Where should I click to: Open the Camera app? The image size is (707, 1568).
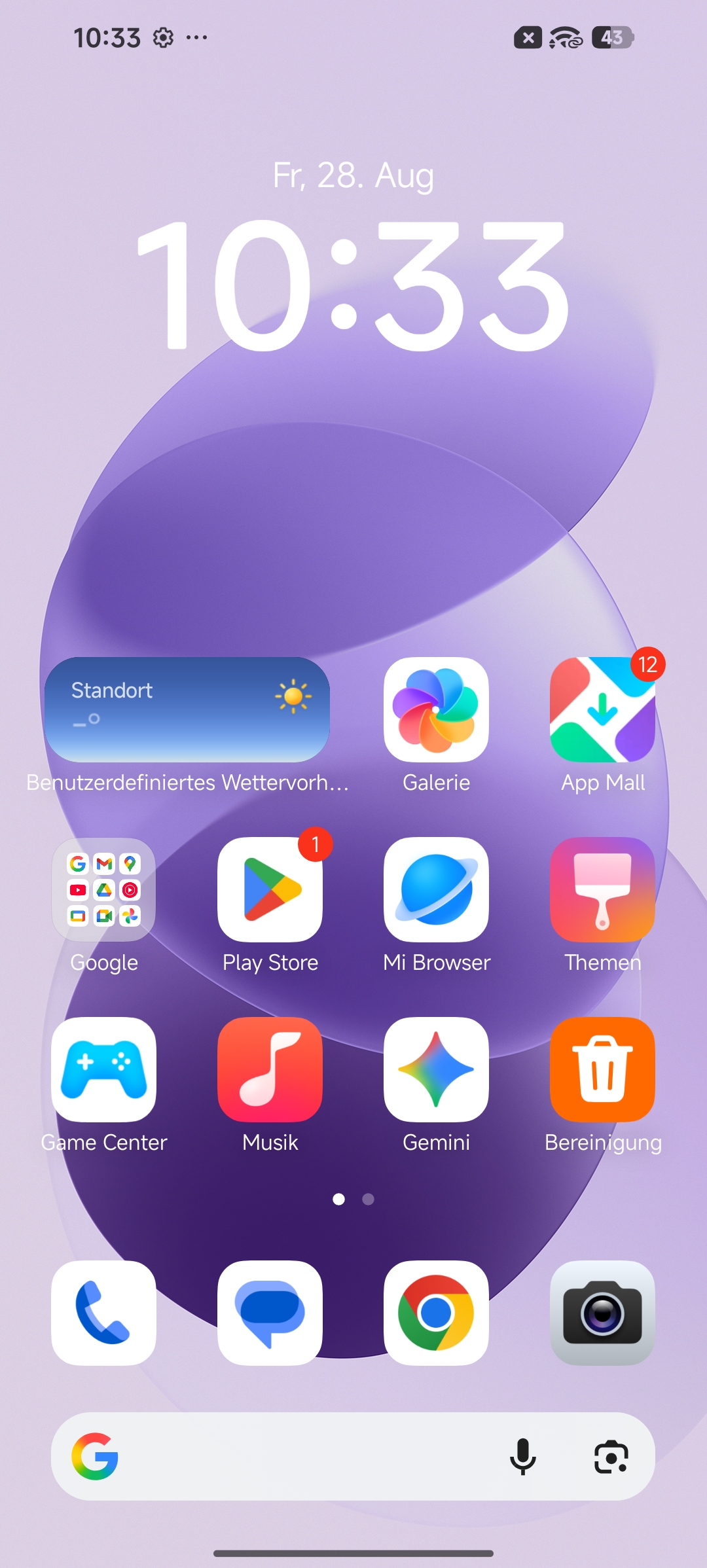[602, 1313]
